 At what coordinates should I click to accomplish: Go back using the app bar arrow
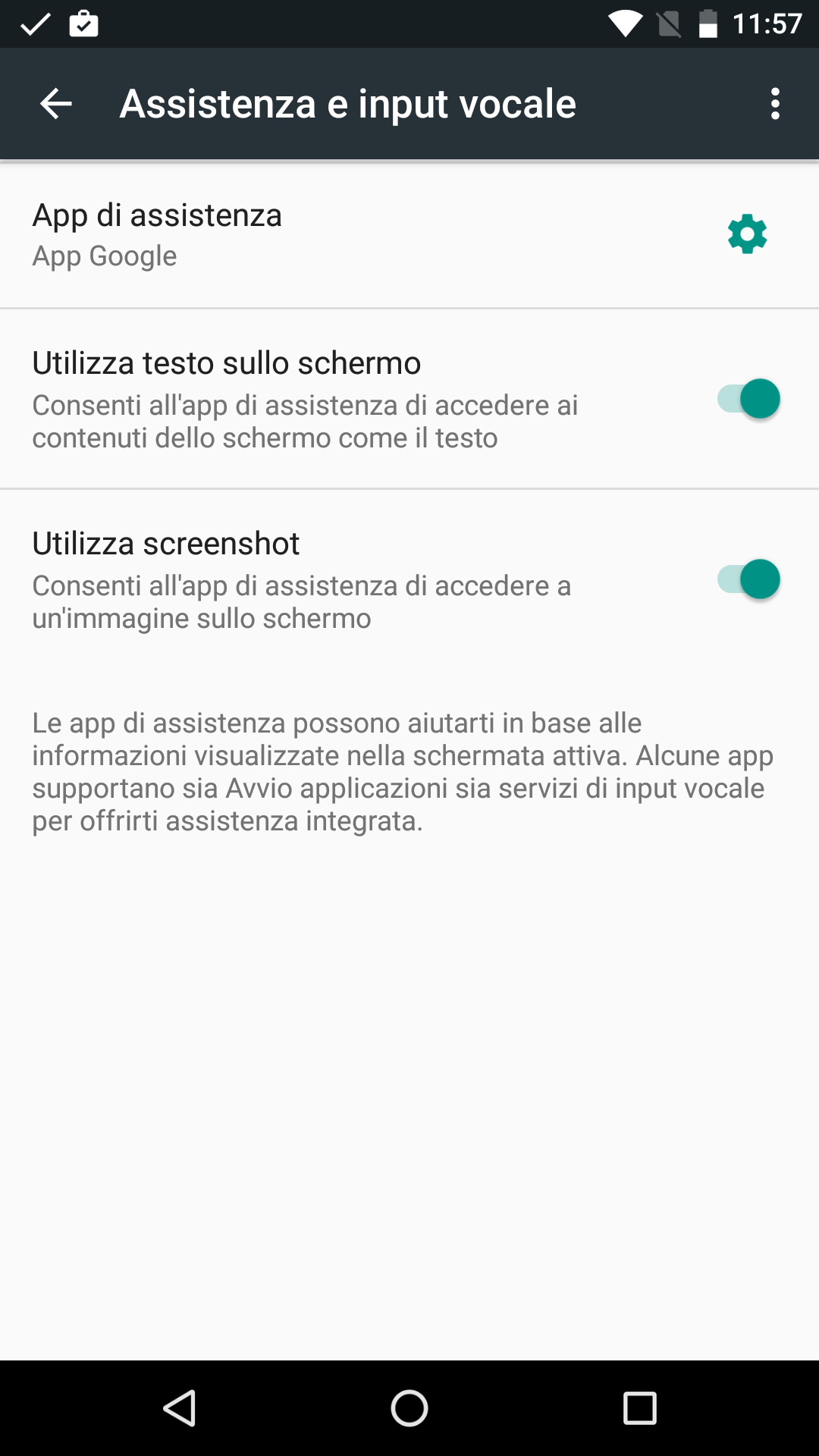55,104
